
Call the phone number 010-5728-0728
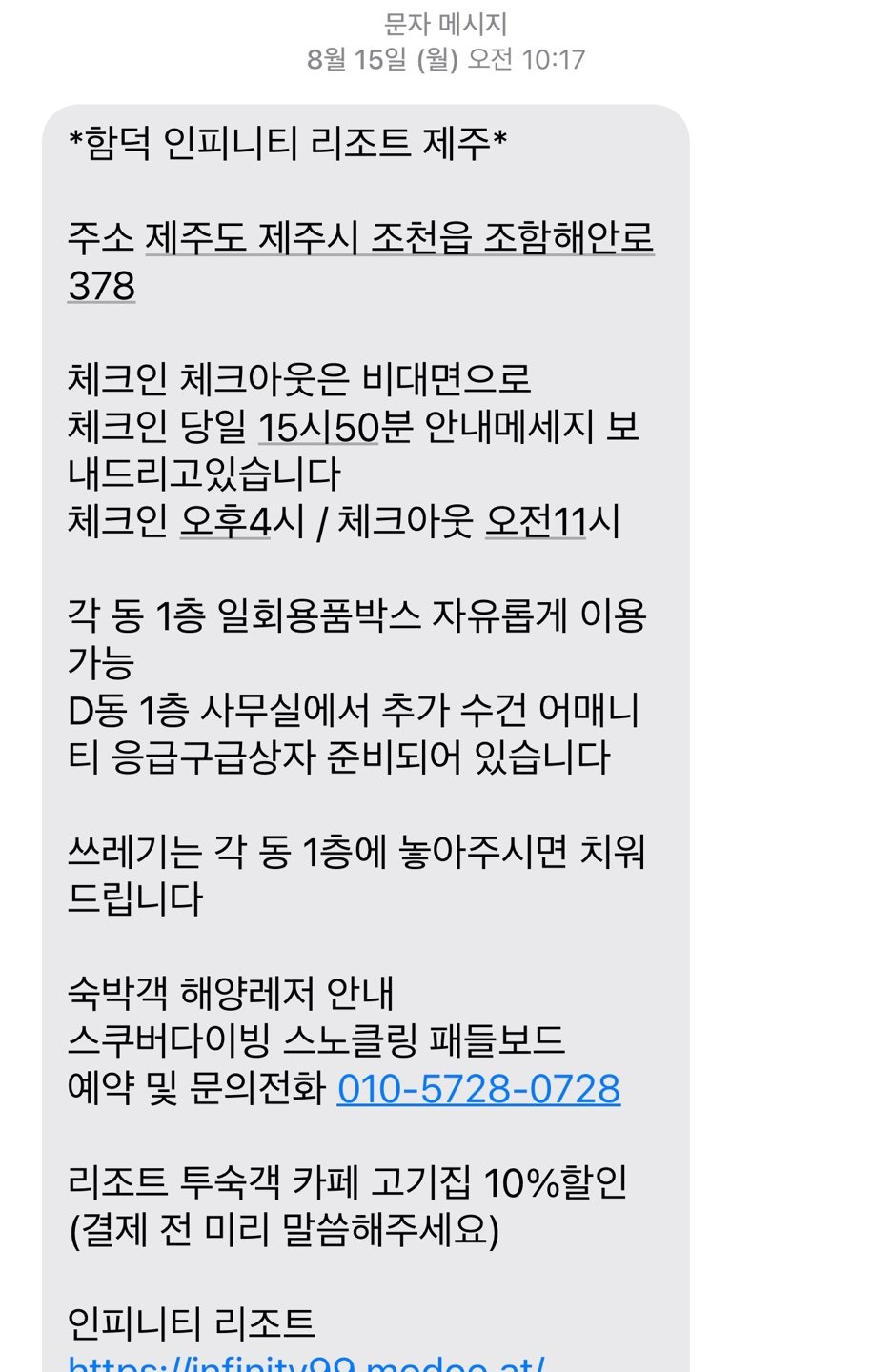point(478,1088)
